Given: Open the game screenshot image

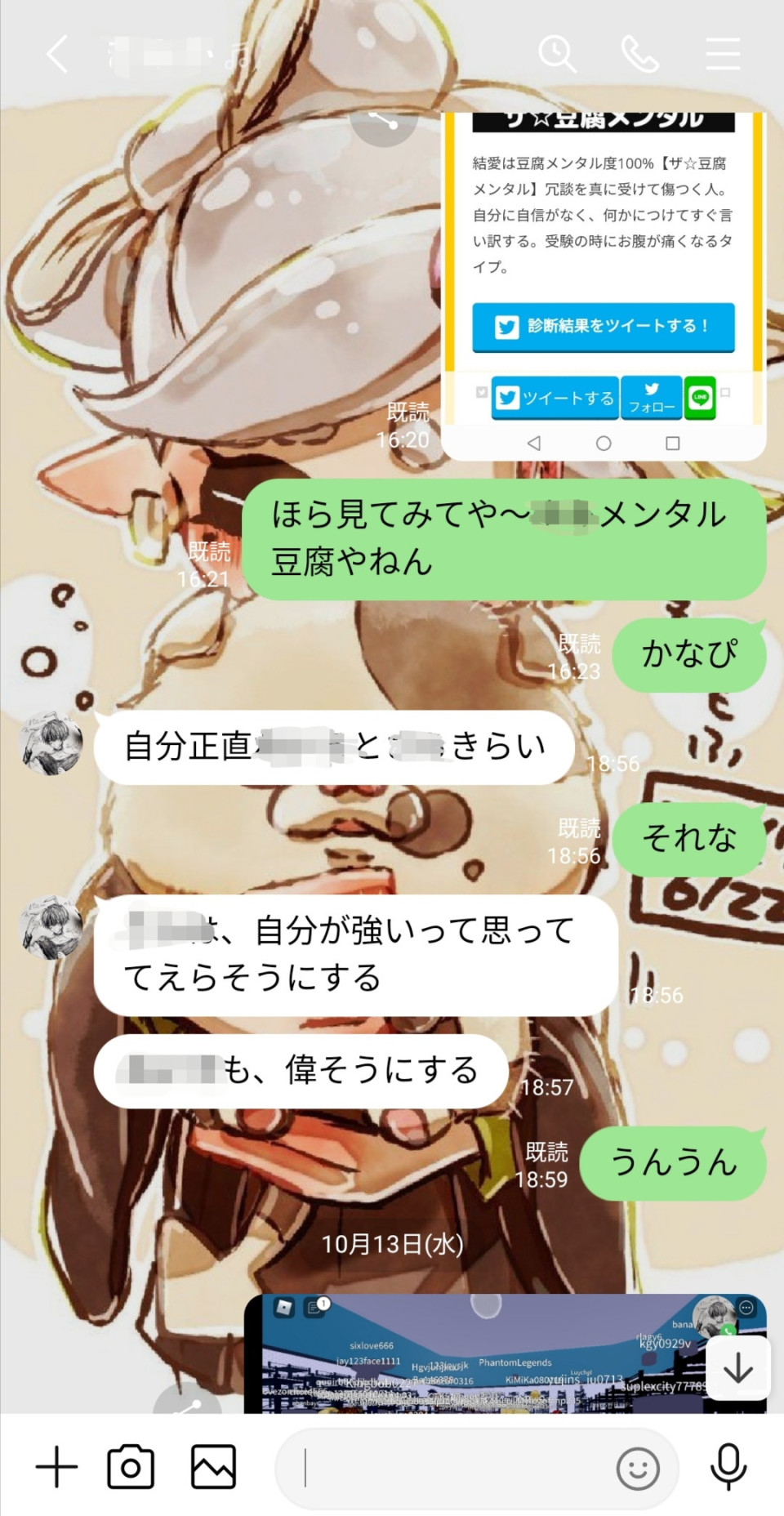Looking at the screenshot, I should click(490, 1356).
